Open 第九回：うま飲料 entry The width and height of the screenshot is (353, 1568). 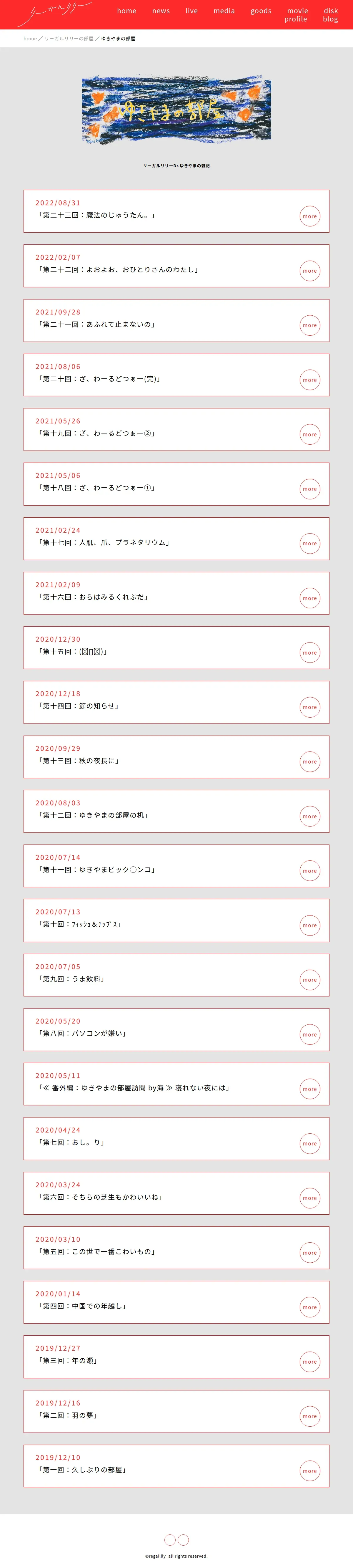(x=309, y=980)
